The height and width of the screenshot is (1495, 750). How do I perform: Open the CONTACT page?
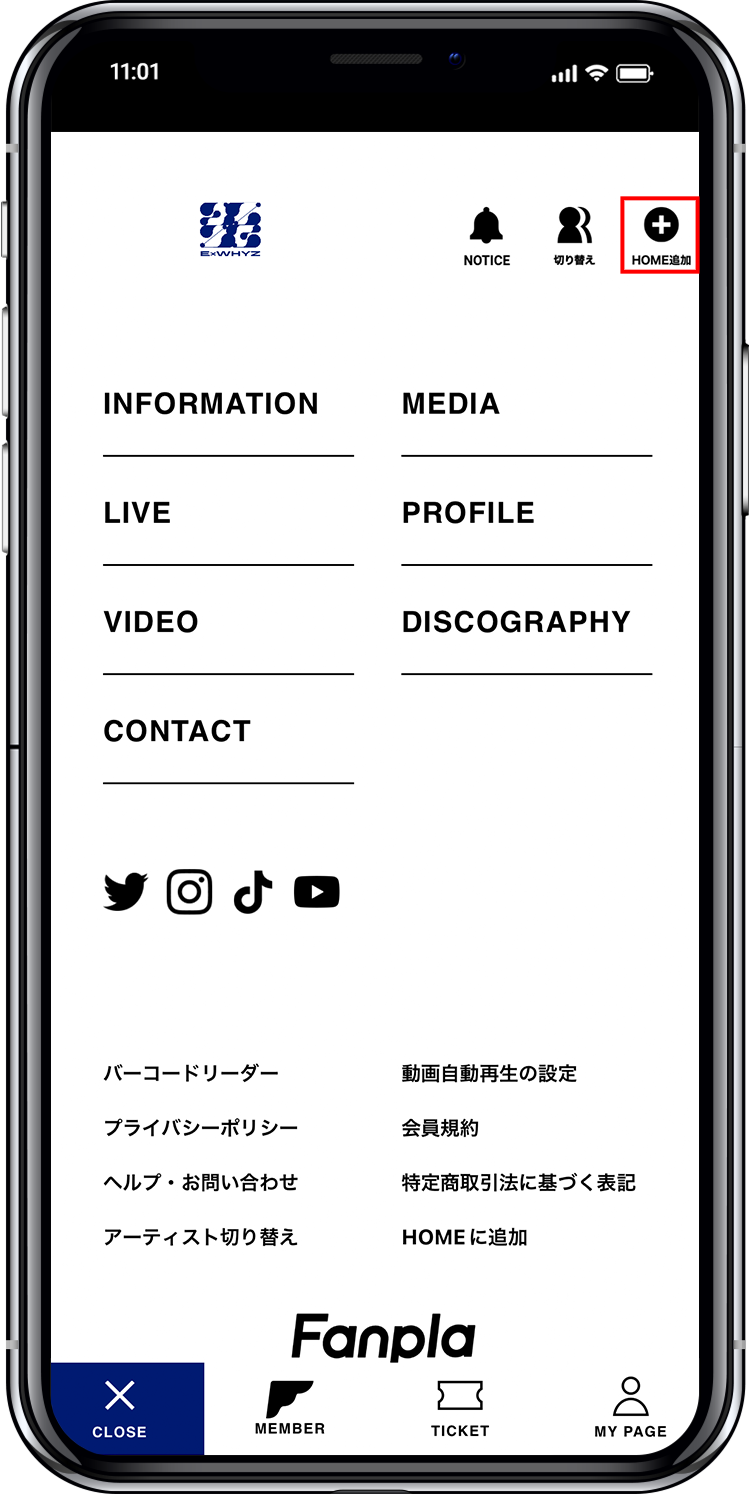coord(177,731)
